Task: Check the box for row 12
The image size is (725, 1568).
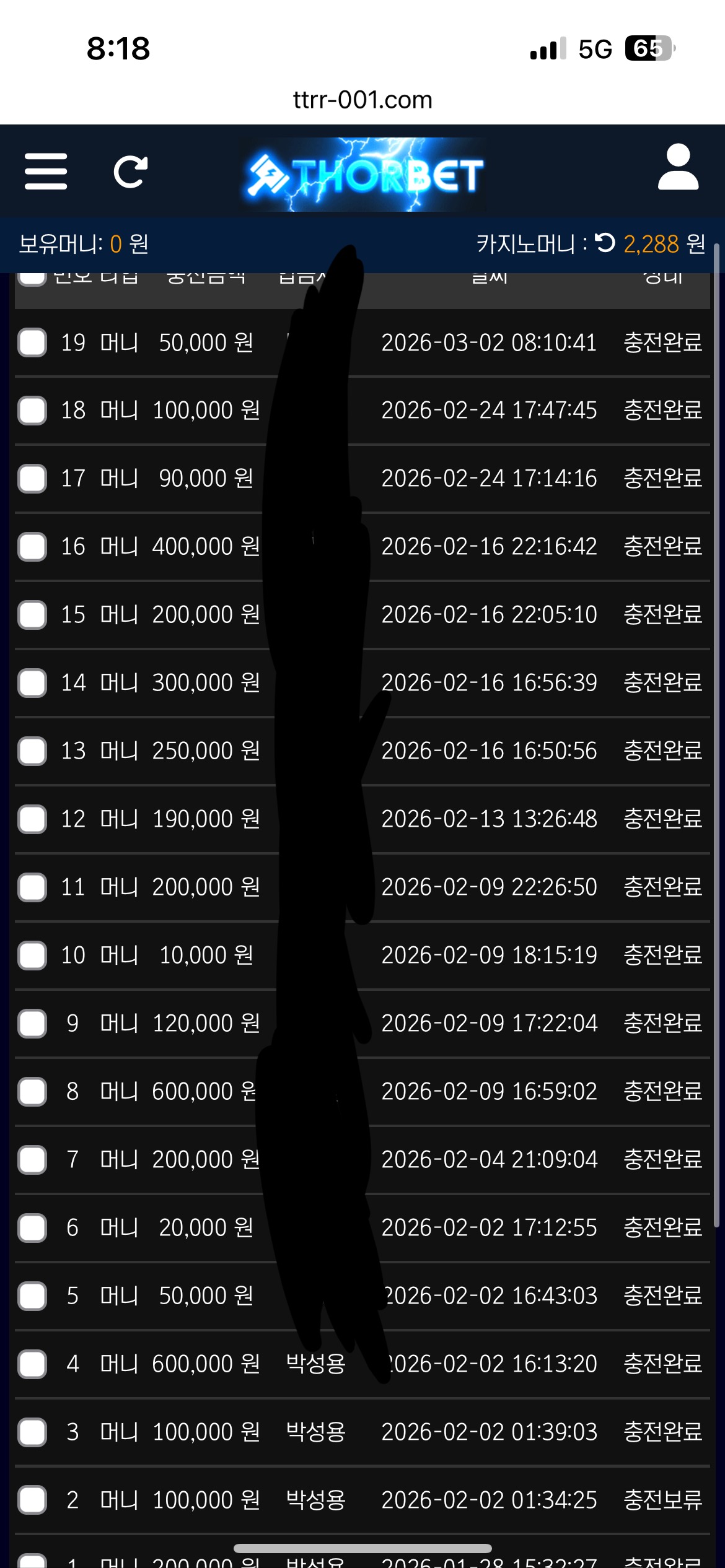Action: (32, 819)
